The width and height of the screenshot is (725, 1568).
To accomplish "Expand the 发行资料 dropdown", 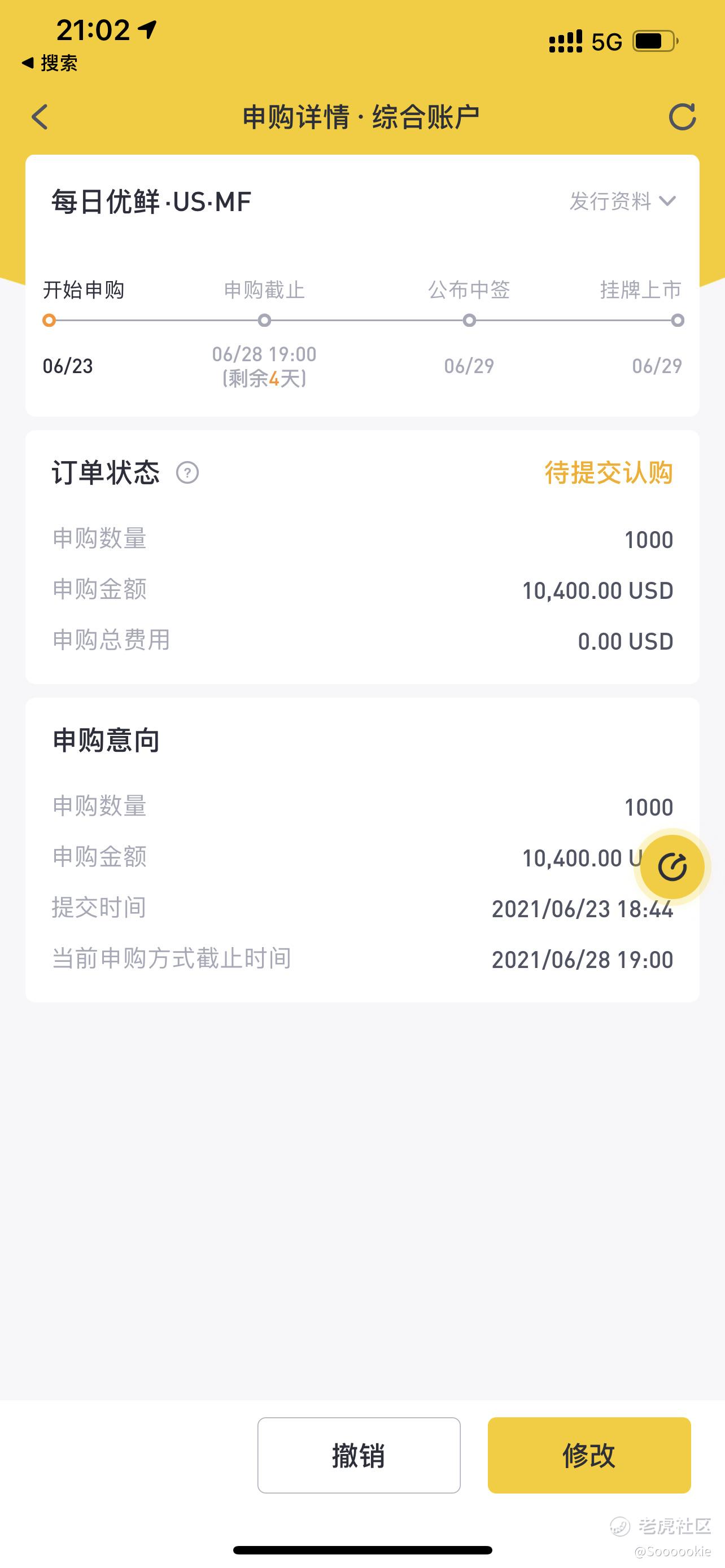I will tap(623, 202).
